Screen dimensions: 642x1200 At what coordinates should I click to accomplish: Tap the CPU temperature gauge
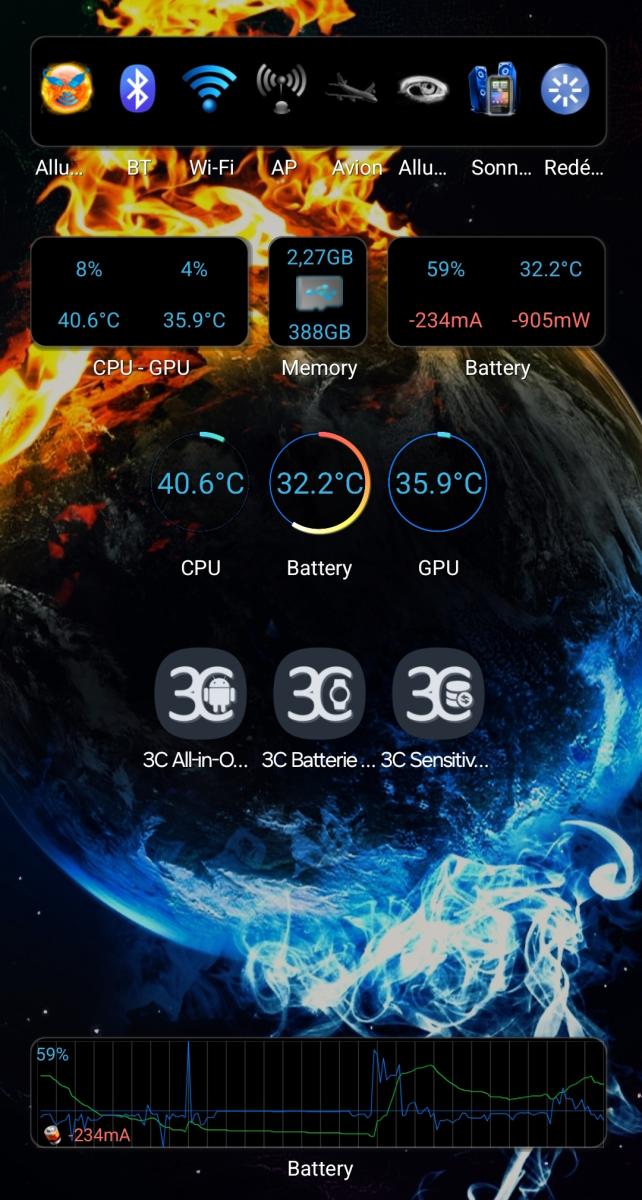(x=200, y=484)
